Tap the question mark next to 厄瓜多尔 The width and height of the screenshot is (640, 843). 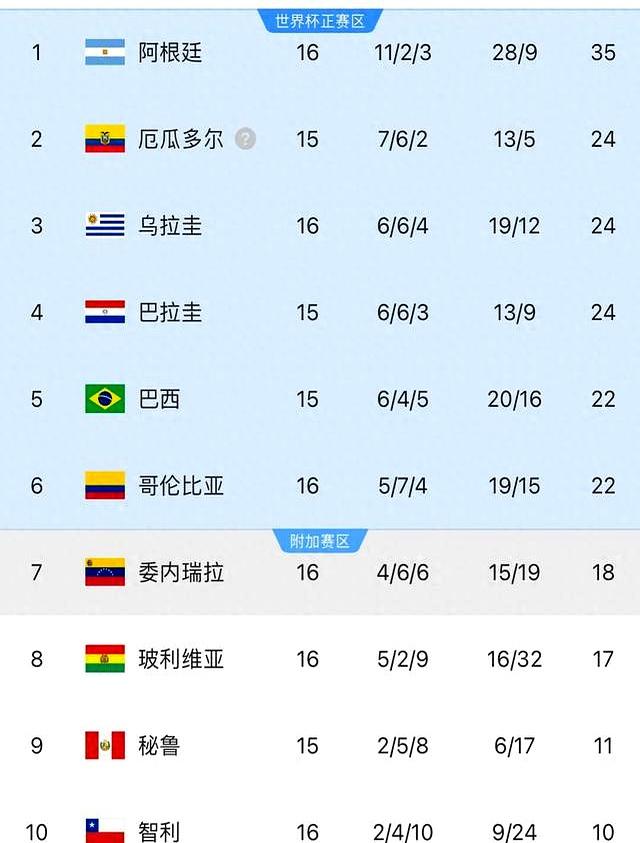click(x=246, y=139)
